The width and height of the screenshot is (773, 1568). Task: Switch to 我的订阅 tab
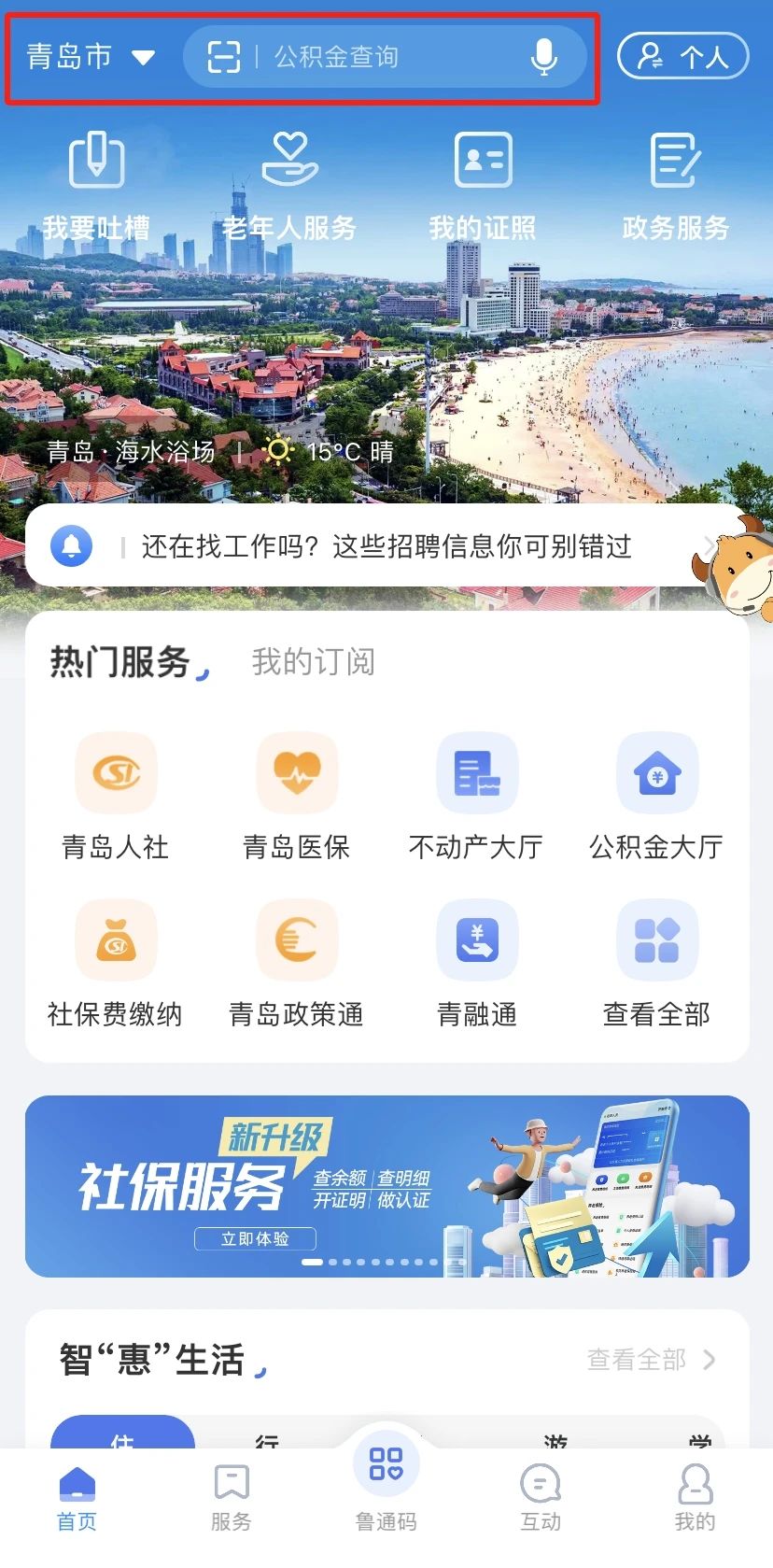314,662
